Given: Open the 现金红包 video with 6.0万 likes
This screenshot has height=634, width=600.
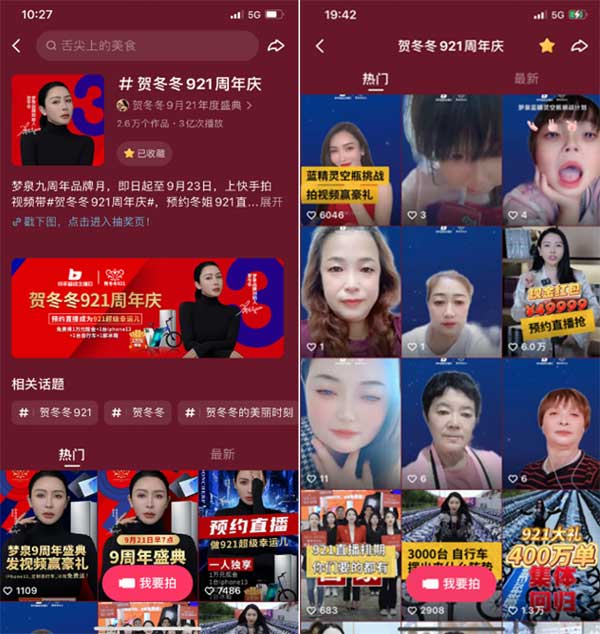Looking at the screenshot, I should [x=550, y=290].
